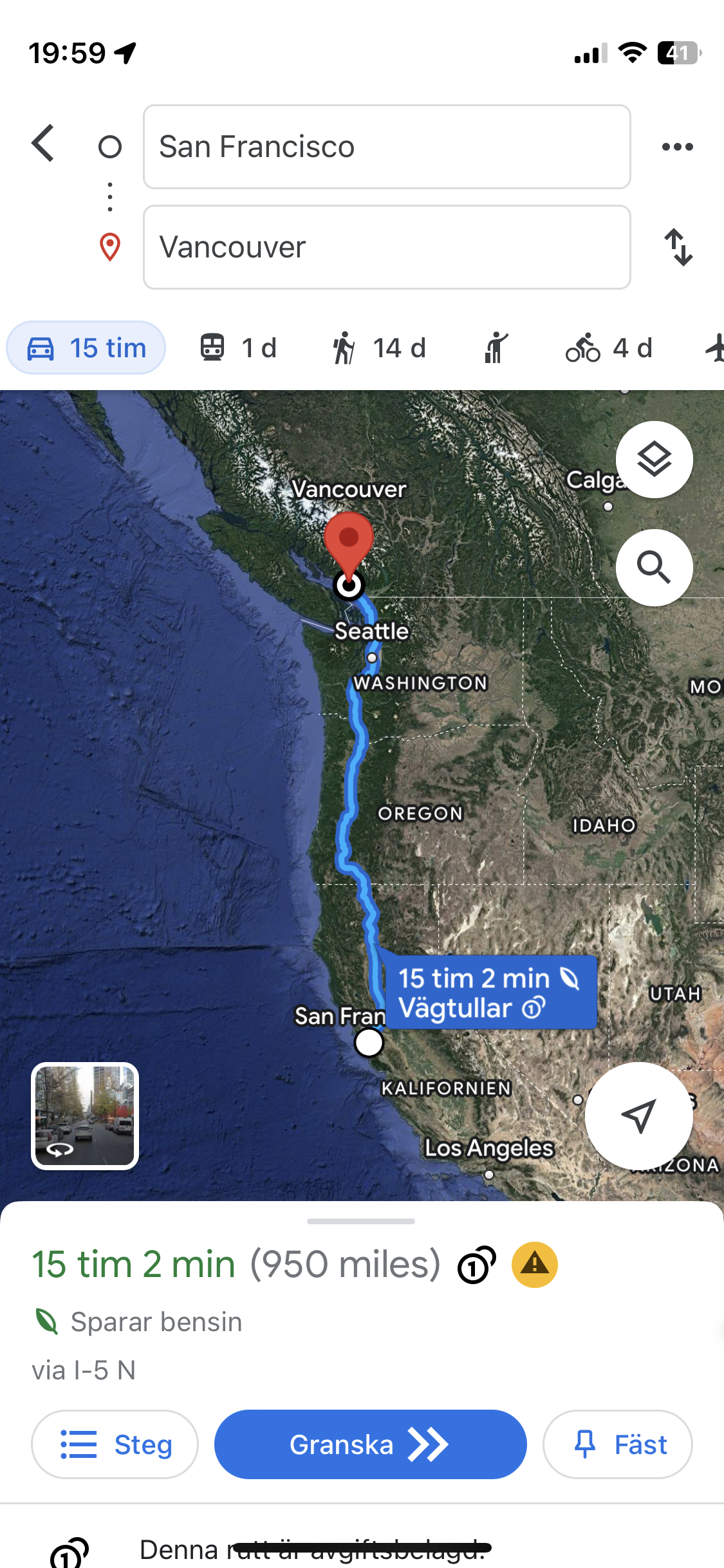Edit the San Francisco starting point
The width and height of the screenshot is (724, 1568).
[x=386, y=147]
